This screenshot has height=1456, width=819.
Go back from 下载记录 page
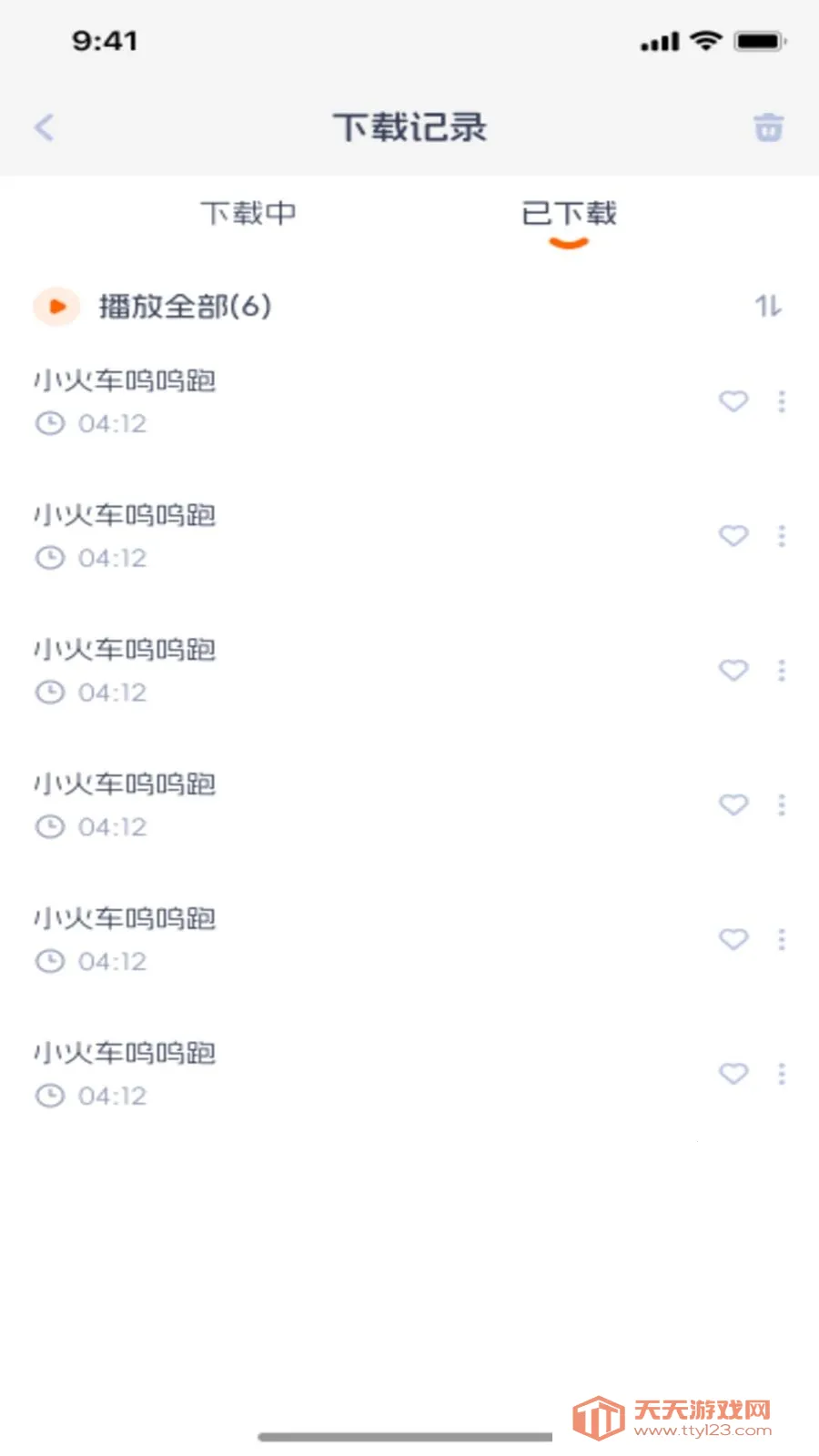pyautogui.click(x=44, y=127)
